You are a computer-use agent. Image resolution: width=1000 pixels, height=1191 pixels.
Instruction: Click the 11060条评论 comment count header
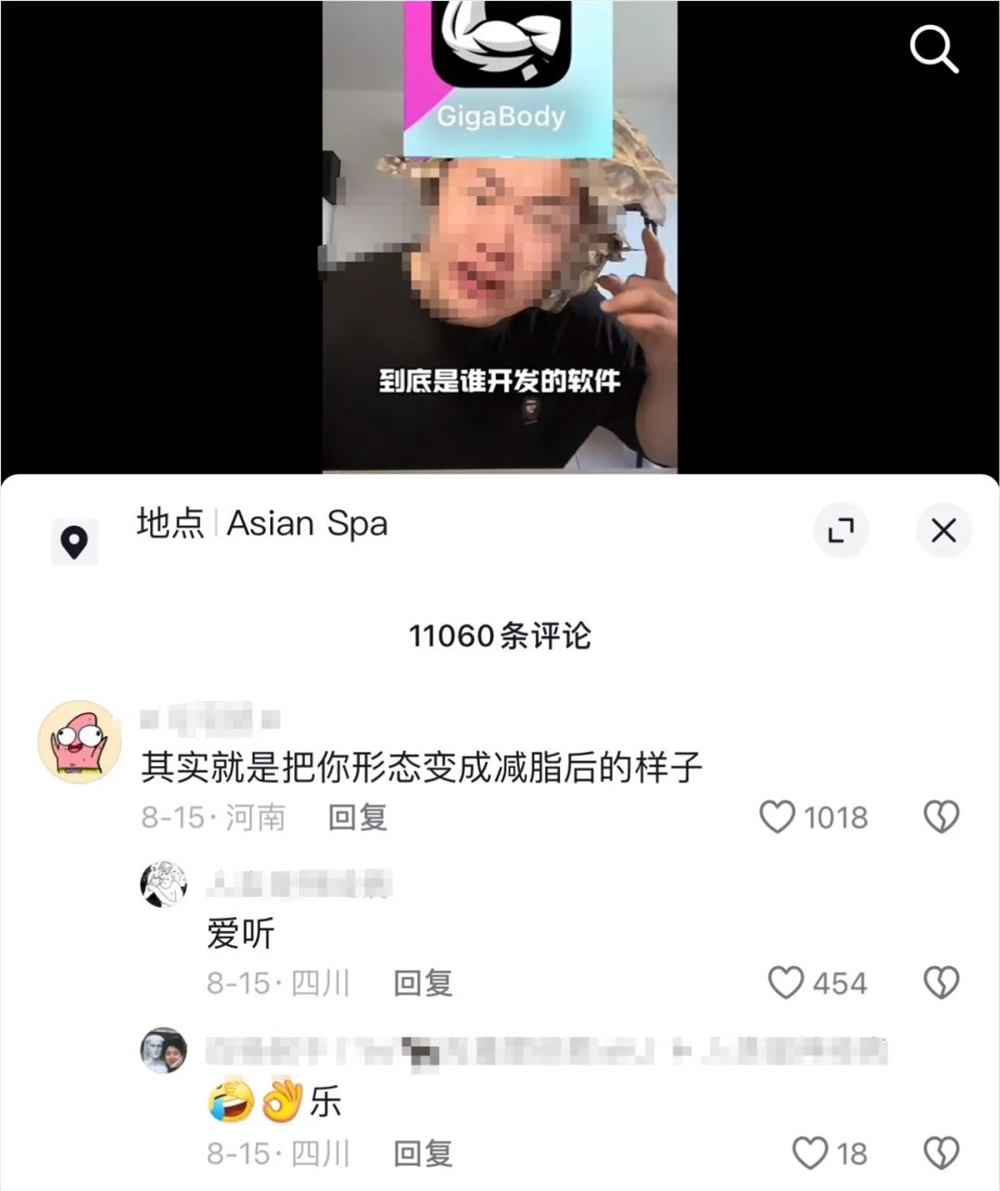(x=499, y=634)
